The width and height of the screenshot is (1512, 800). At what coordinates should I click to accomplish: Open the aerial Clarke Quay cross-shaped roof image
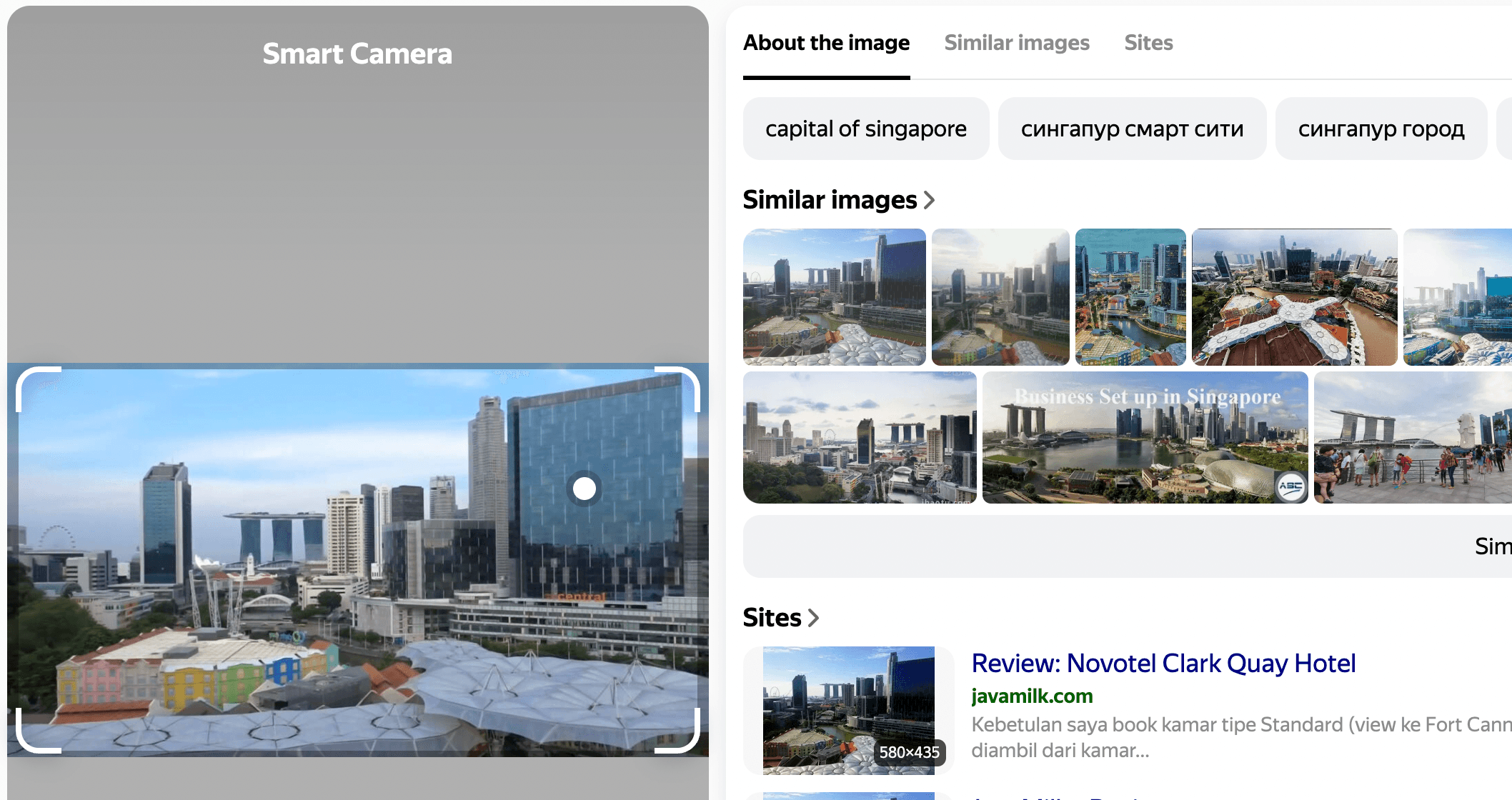[1294, 297]
